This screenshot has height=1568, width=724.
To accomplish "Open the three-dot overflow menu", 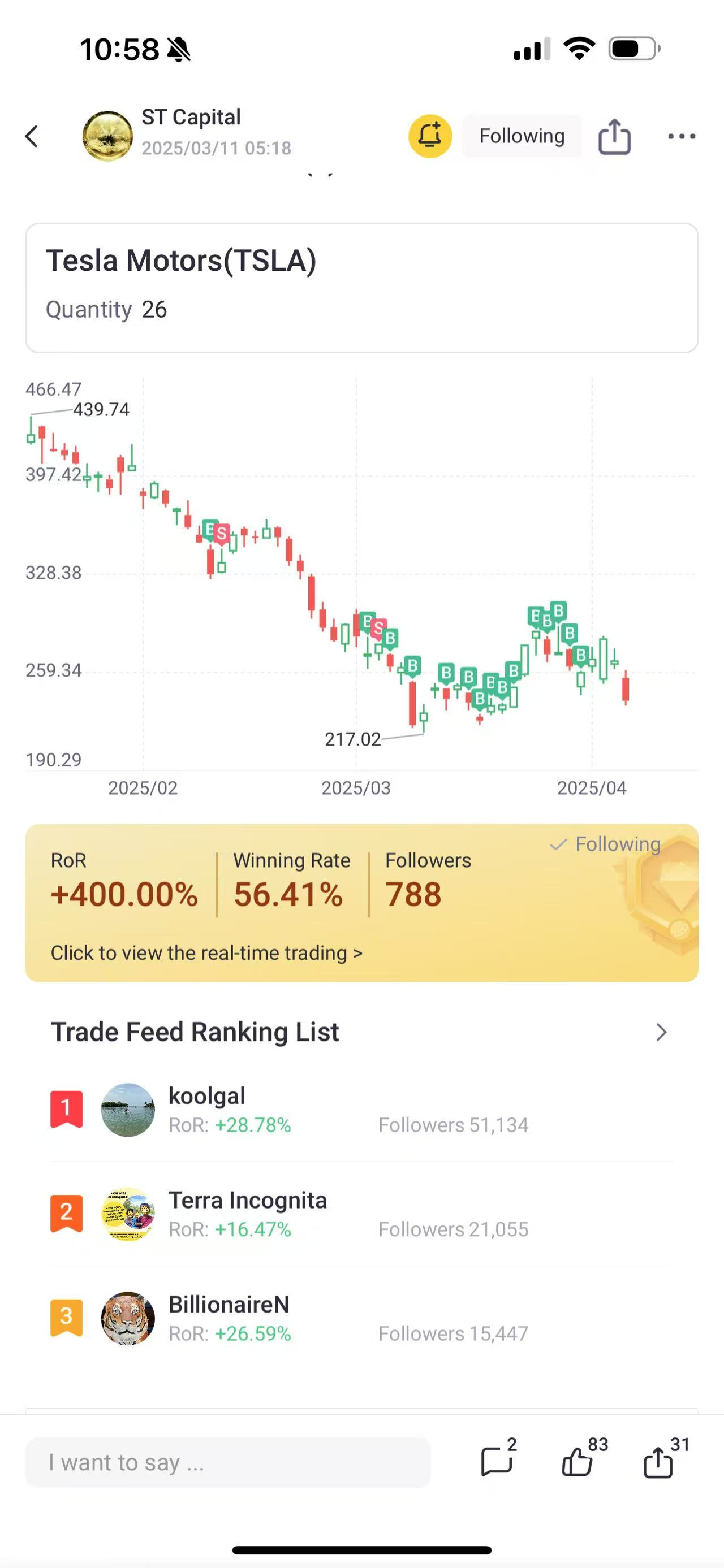I will tap(682, 136).
